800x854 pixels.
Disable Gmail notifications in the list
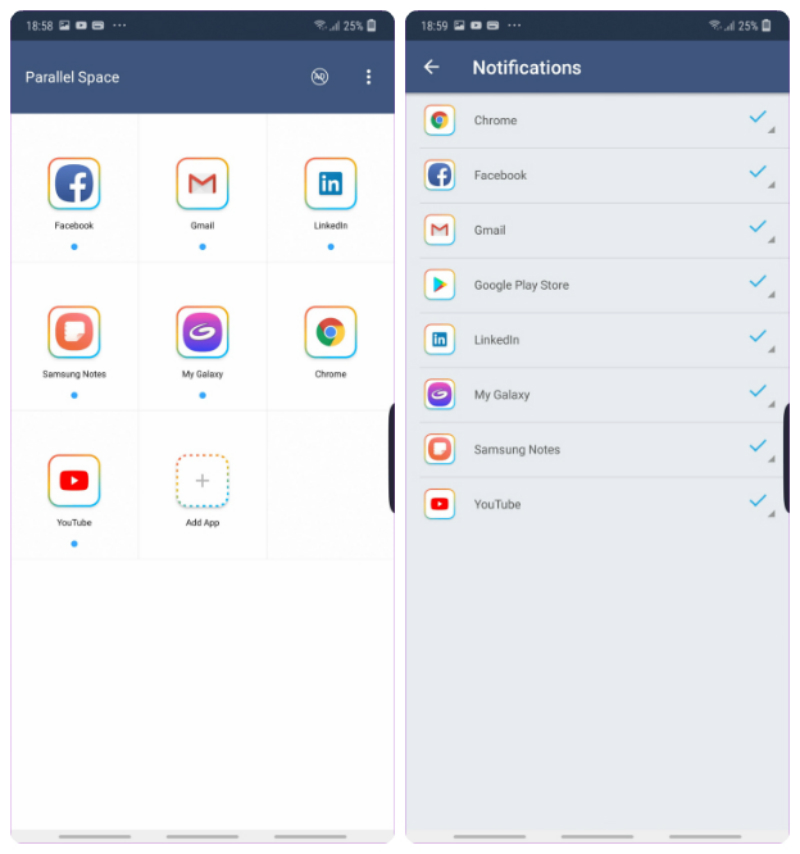[x=758, y=229]
